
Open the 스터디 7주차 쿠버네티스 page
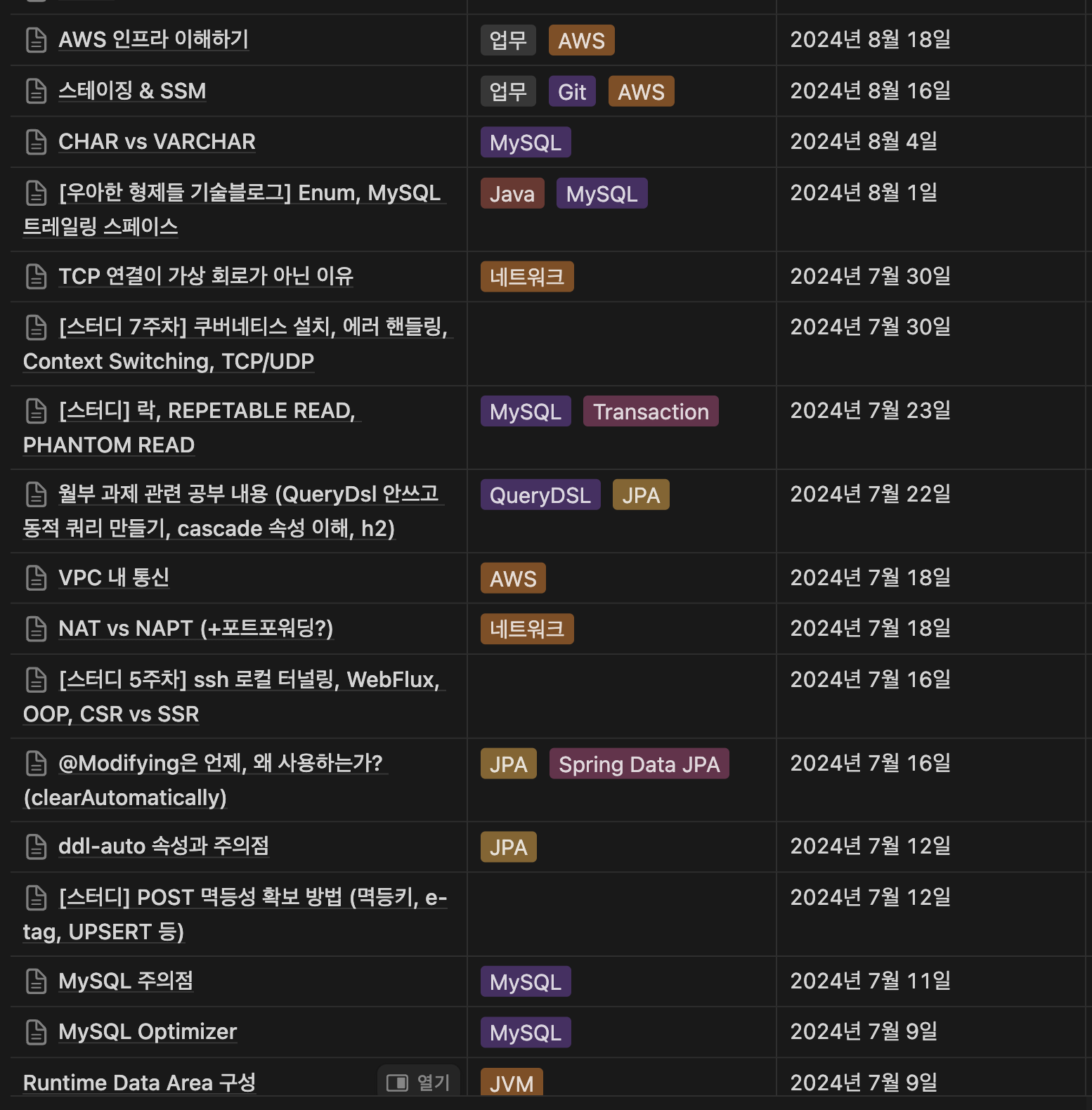point(253,327)
